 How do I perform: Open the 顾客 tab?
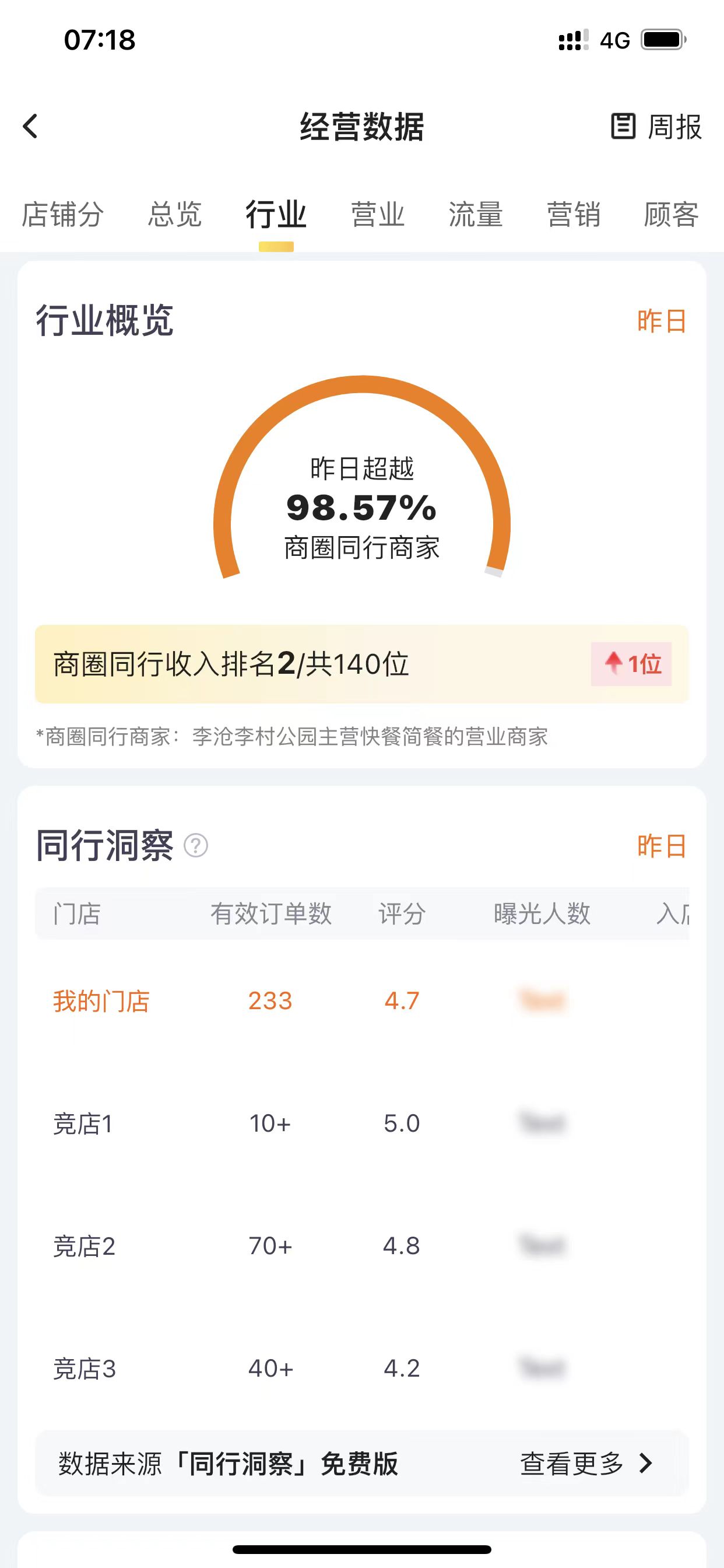point(671,214)
